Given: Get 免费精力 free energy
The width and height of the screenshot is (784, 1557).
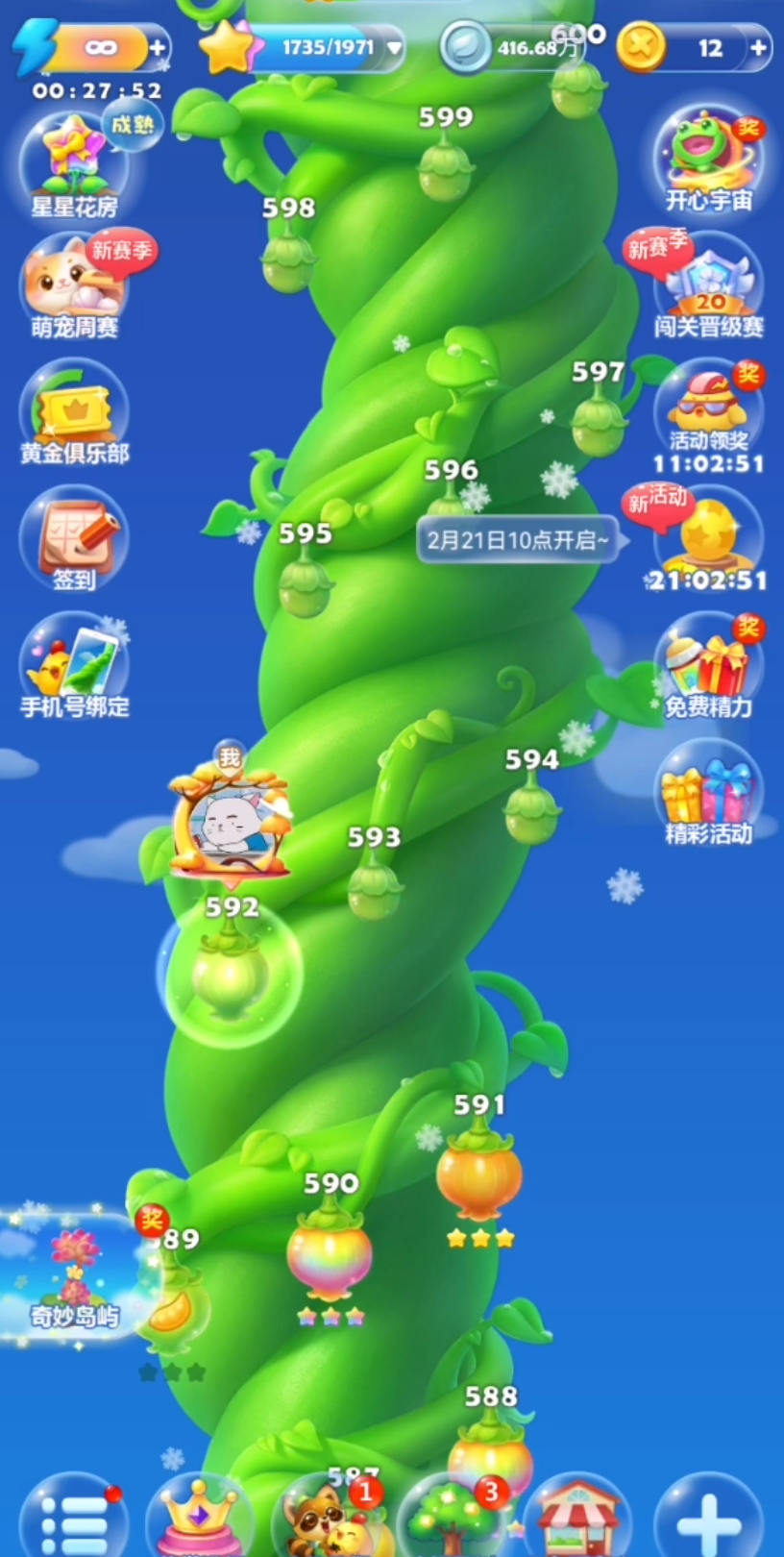Looking at the screenshot, I should tap(709, 666).
